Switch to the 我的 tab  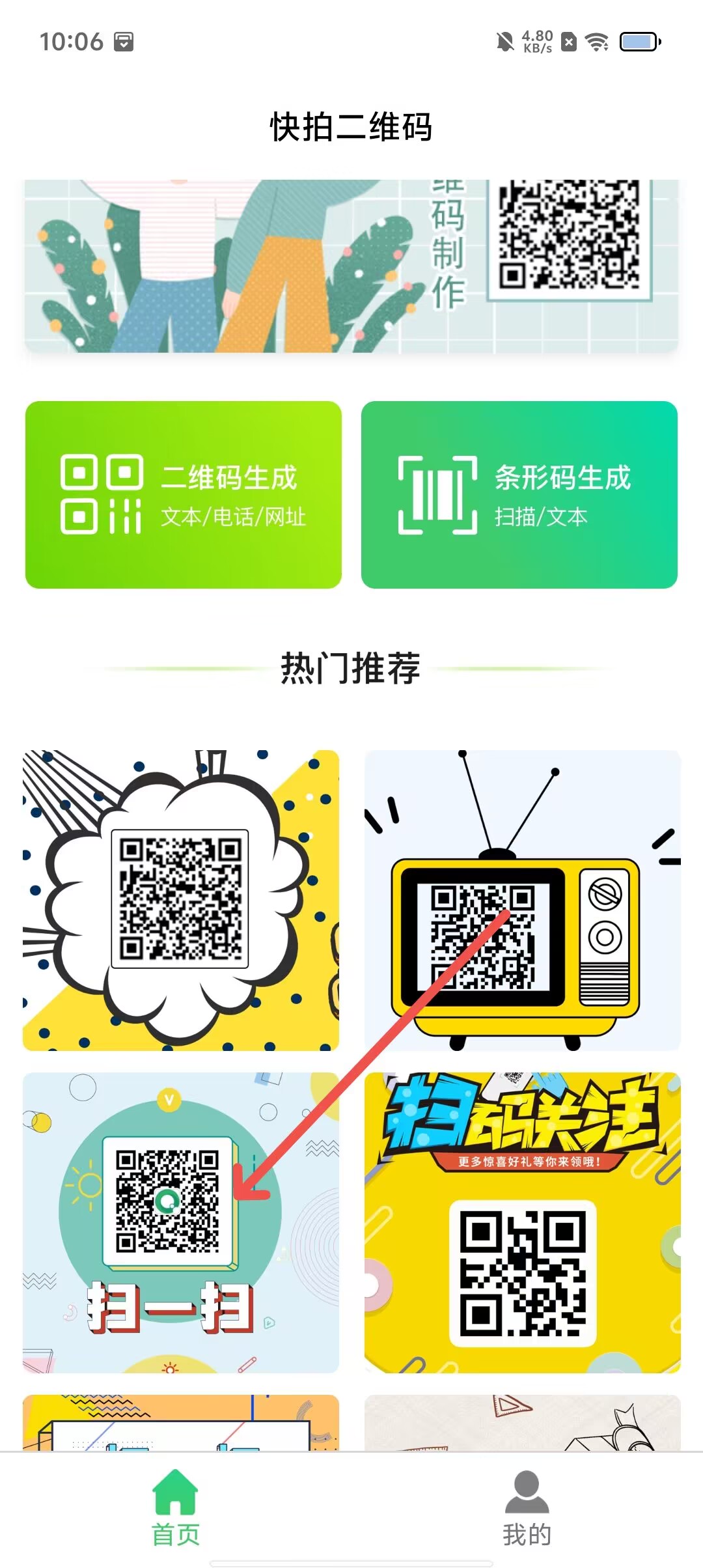click(527, 1508)
